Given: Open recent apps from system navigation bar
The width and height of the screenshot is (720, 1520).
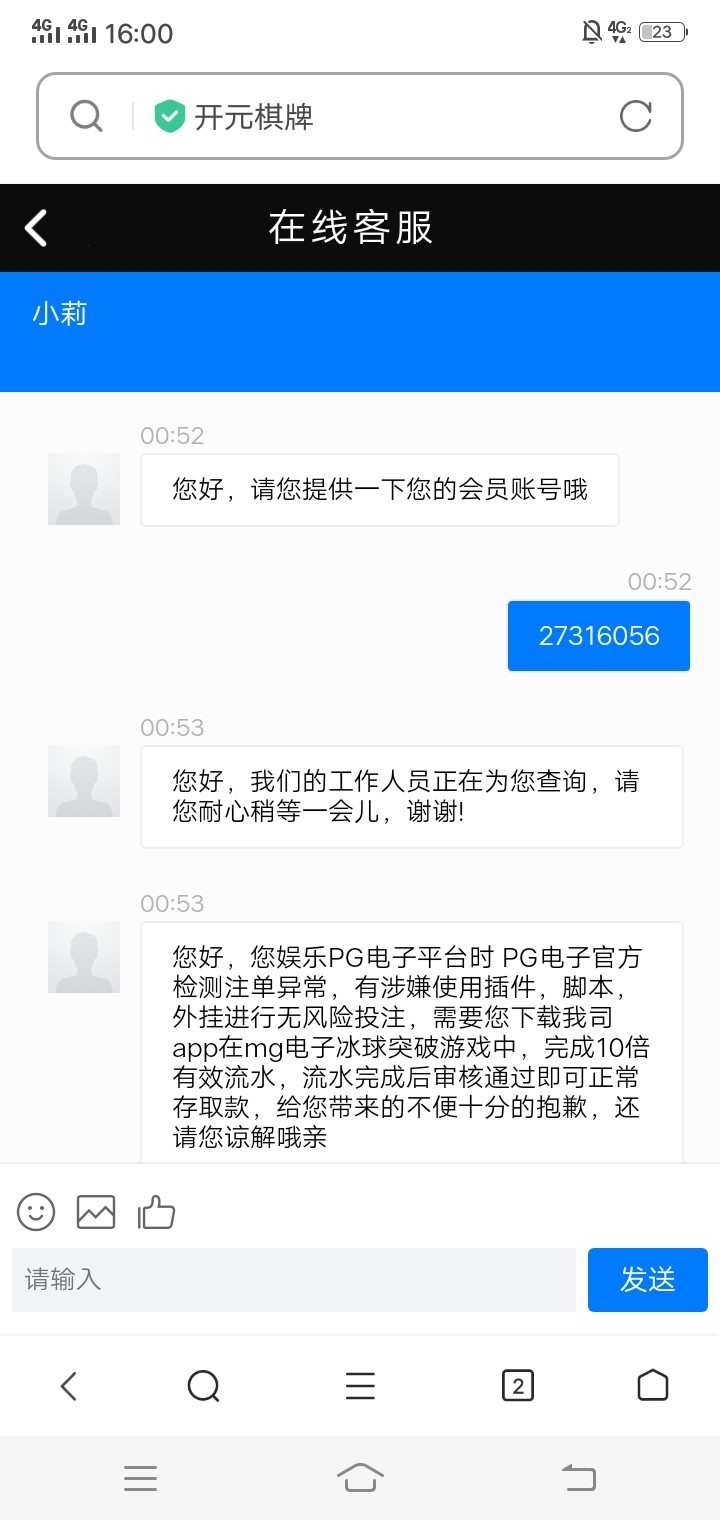Looking at the screenshot, I should [140, 1478].
